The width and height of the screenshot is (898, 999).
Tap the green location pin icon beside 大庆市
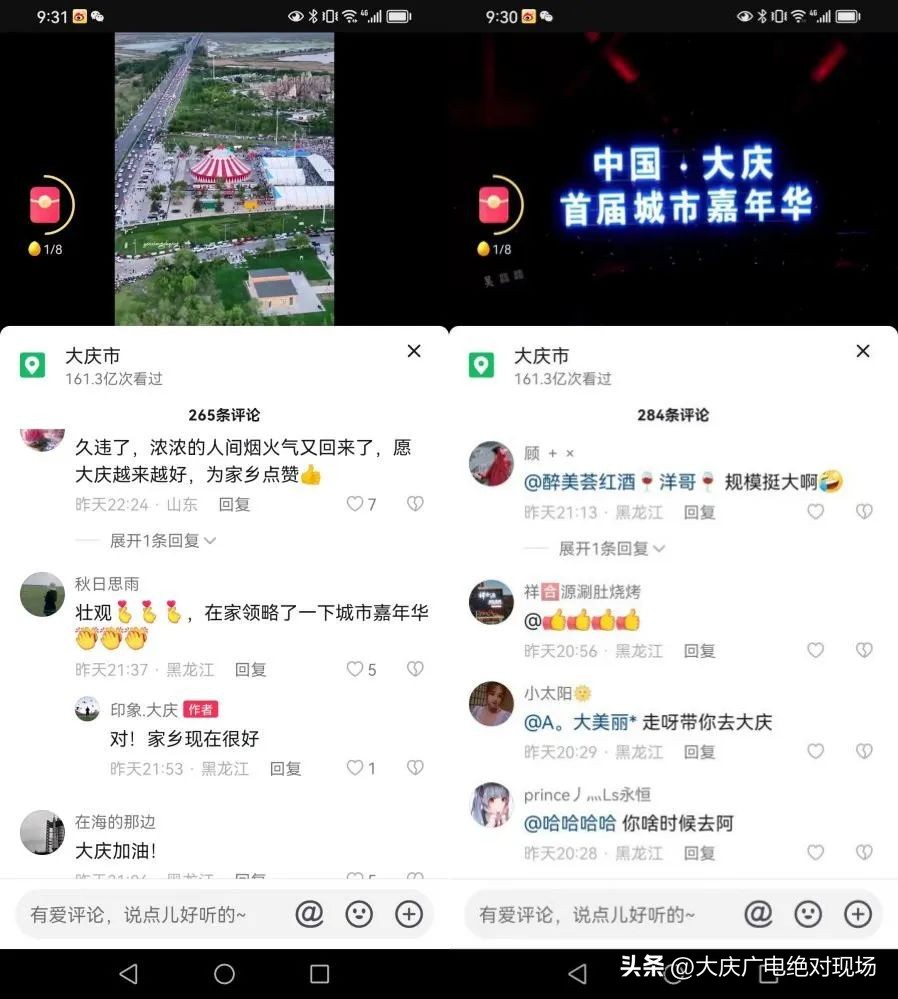click(x=31, y=363)
